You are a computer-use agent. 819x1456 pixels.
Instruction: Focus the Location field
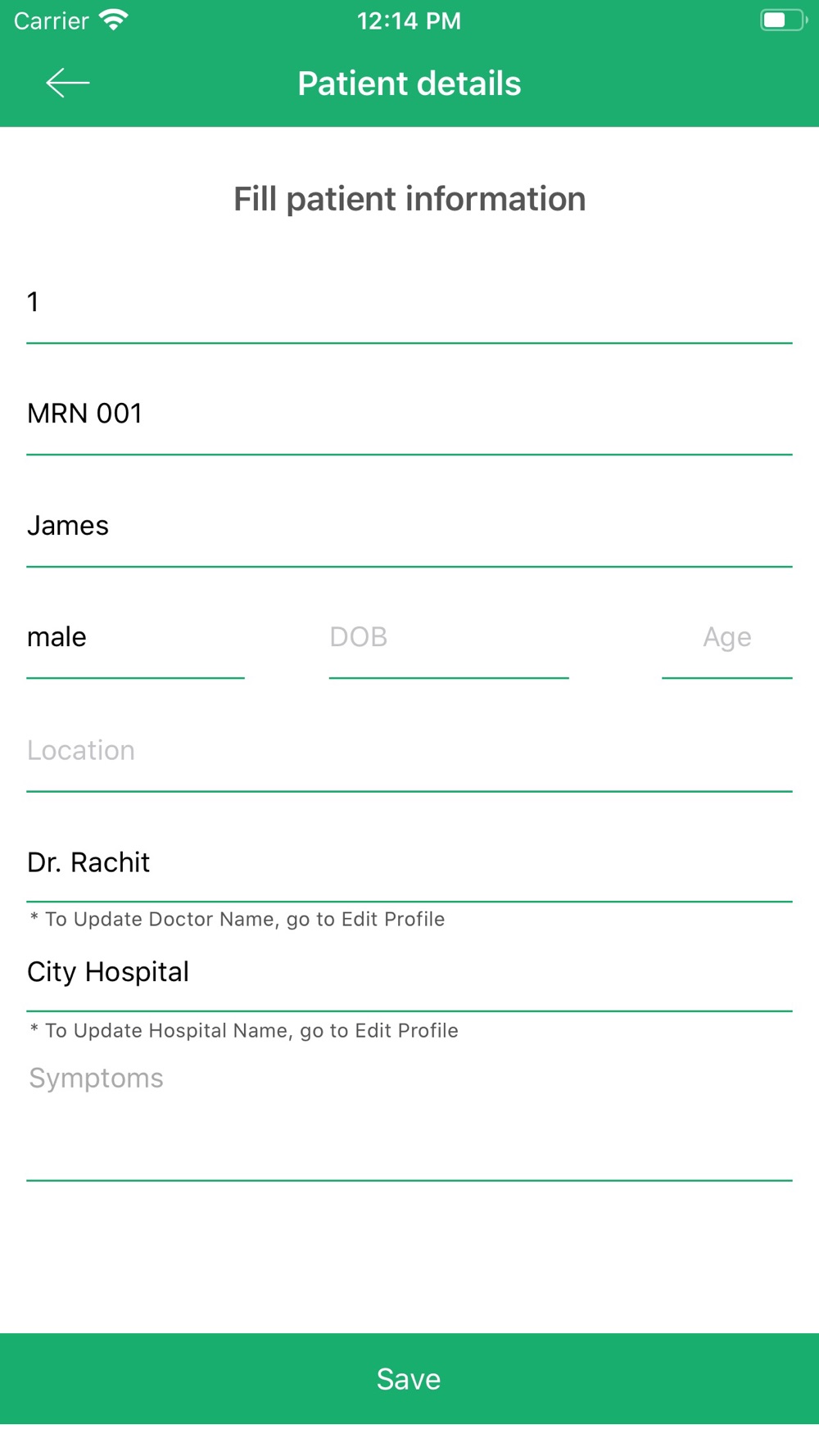click(409, 751)
